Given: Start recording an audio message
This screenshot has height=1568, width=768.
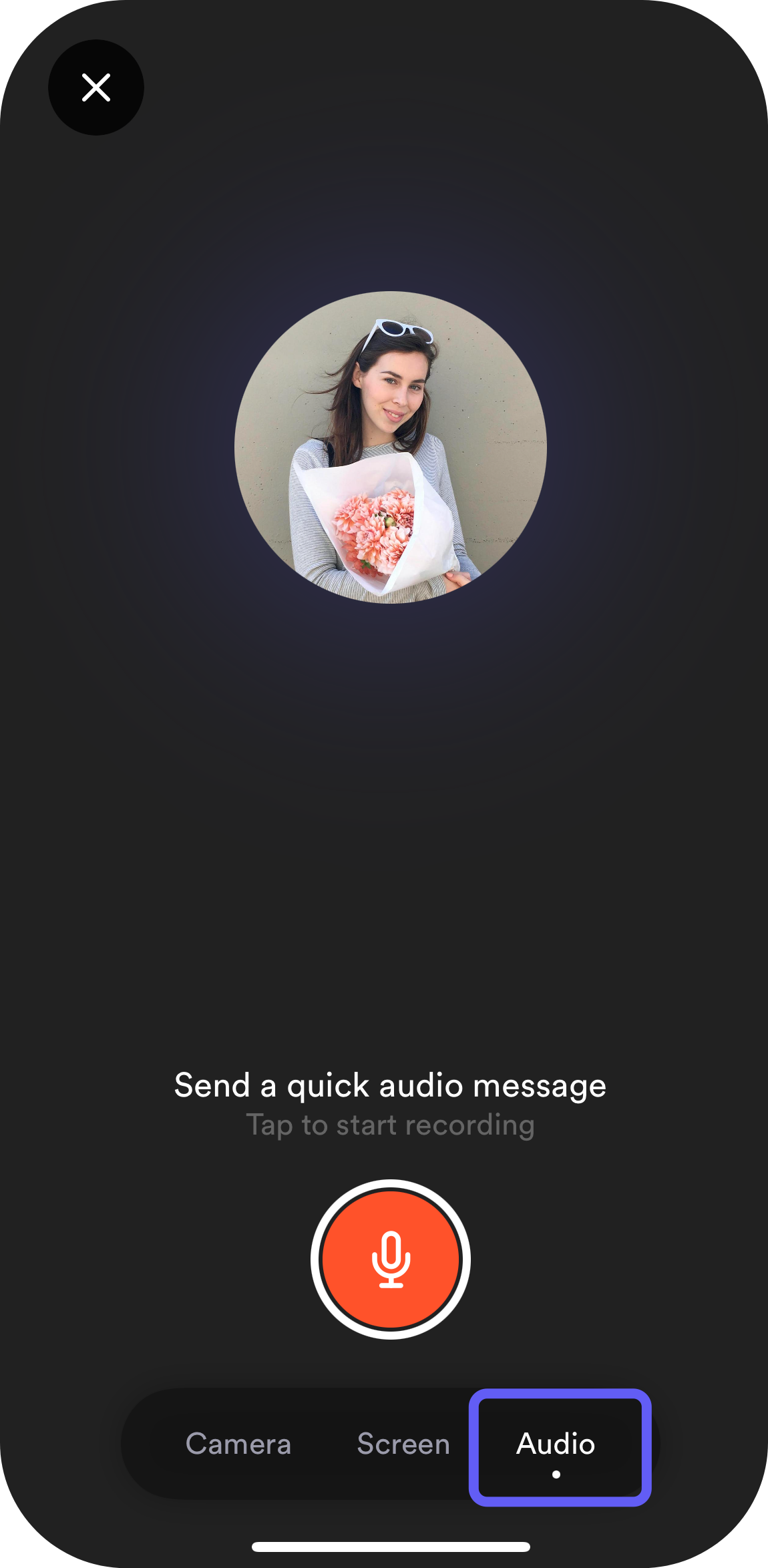Looking at the screenshot, I should point(391,1259).
